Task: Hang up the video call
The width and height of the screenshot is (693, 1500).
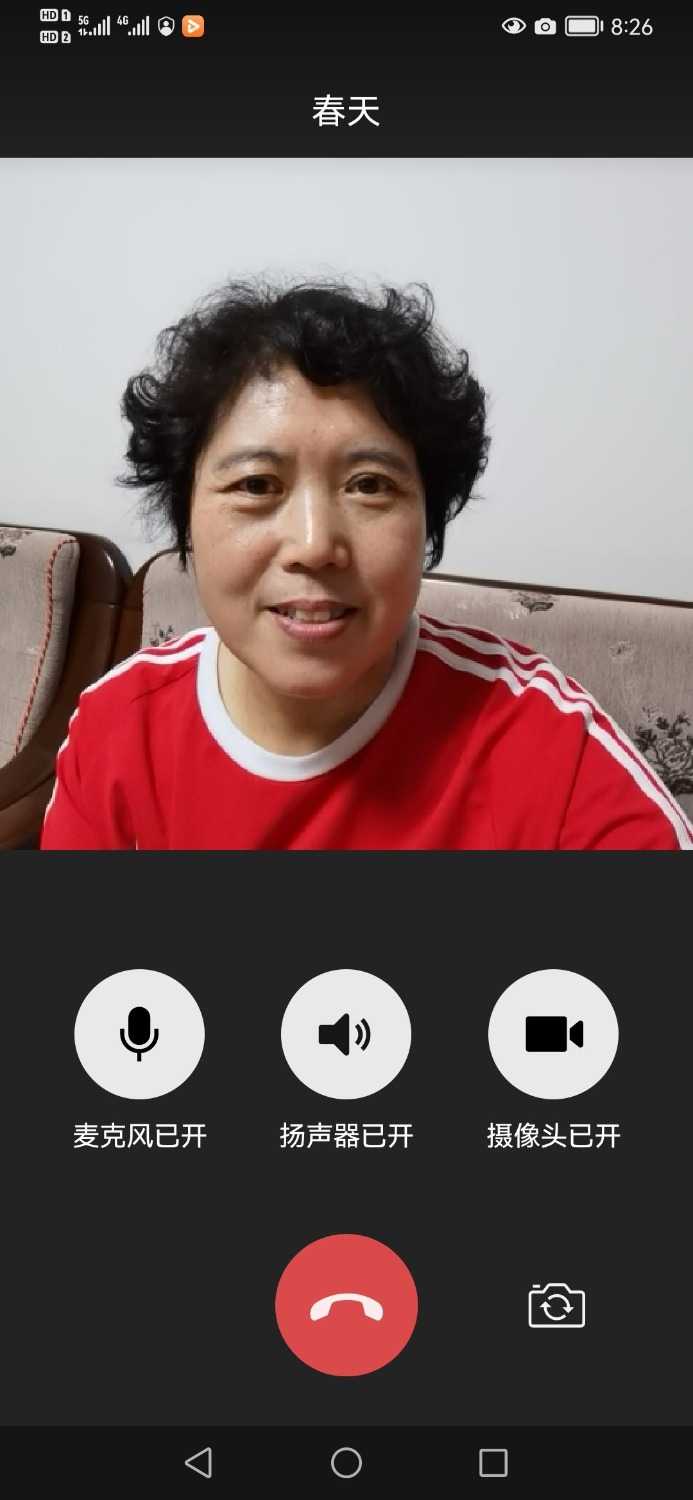Action: pyautogui.click(x=346, y=1305)
